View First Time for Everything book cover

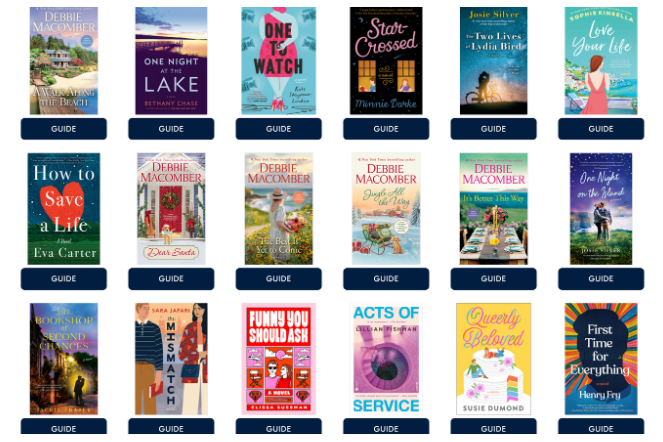pyautogui.click(x=601, y=359)
